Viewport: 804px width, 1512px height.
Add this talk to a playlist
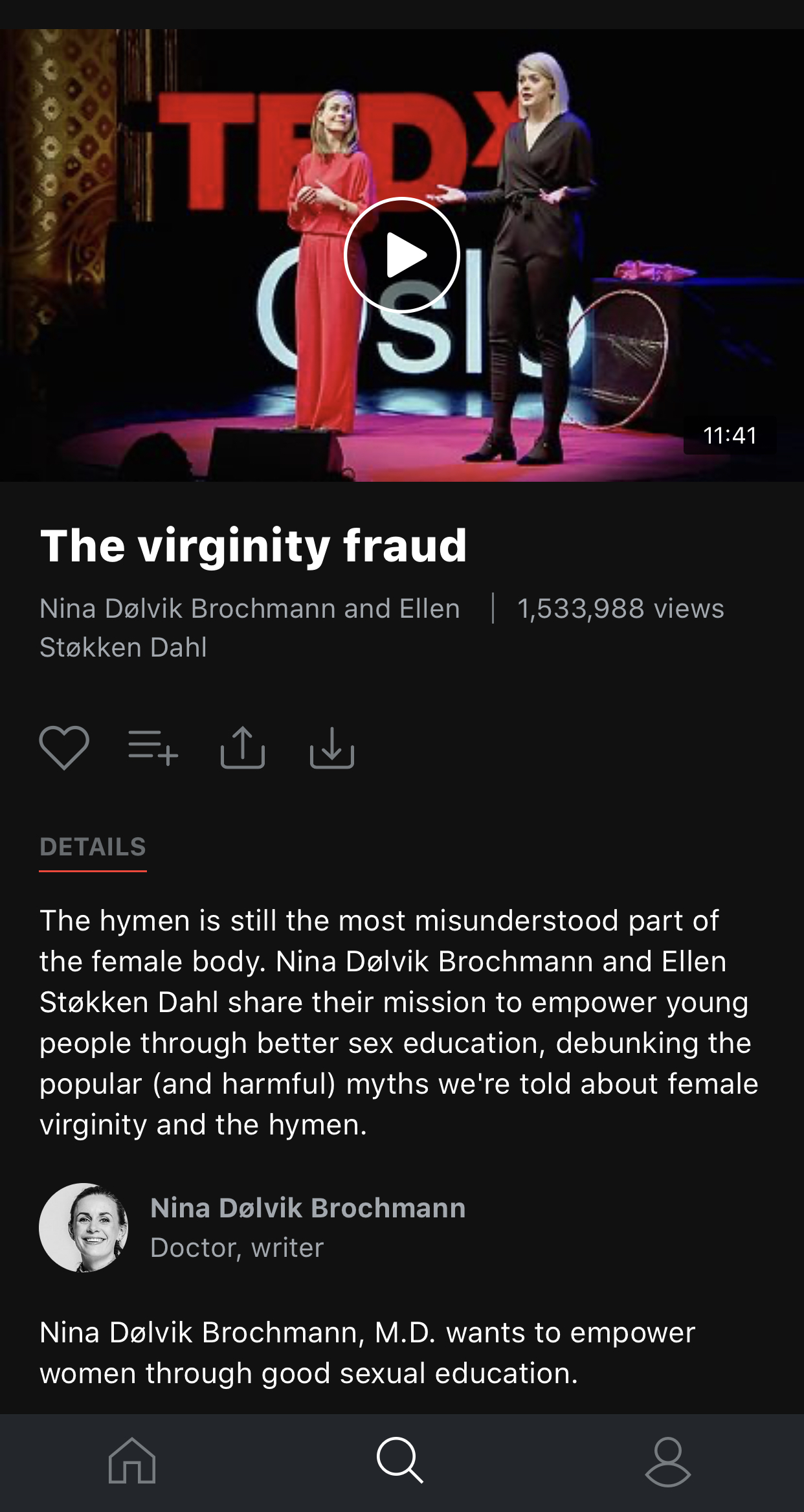(153, 747)
